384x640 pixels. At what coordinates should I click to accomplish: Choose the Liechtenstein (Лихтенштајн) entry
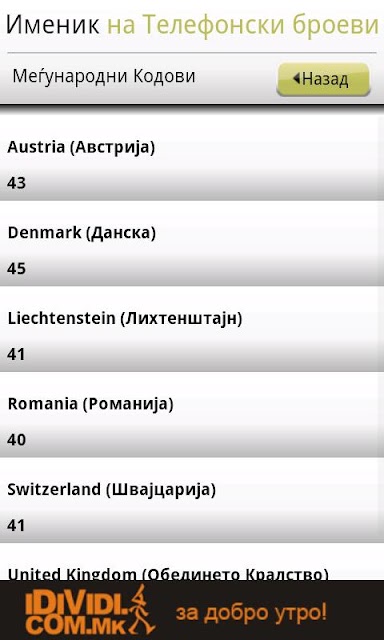tap(192, 329)
